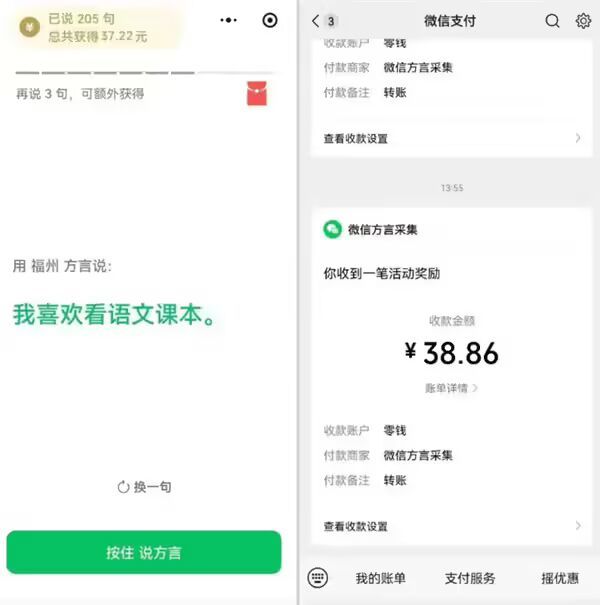Search within 微信支付 messages
This screenshot has width=600, height=605.
click(552, 21)
